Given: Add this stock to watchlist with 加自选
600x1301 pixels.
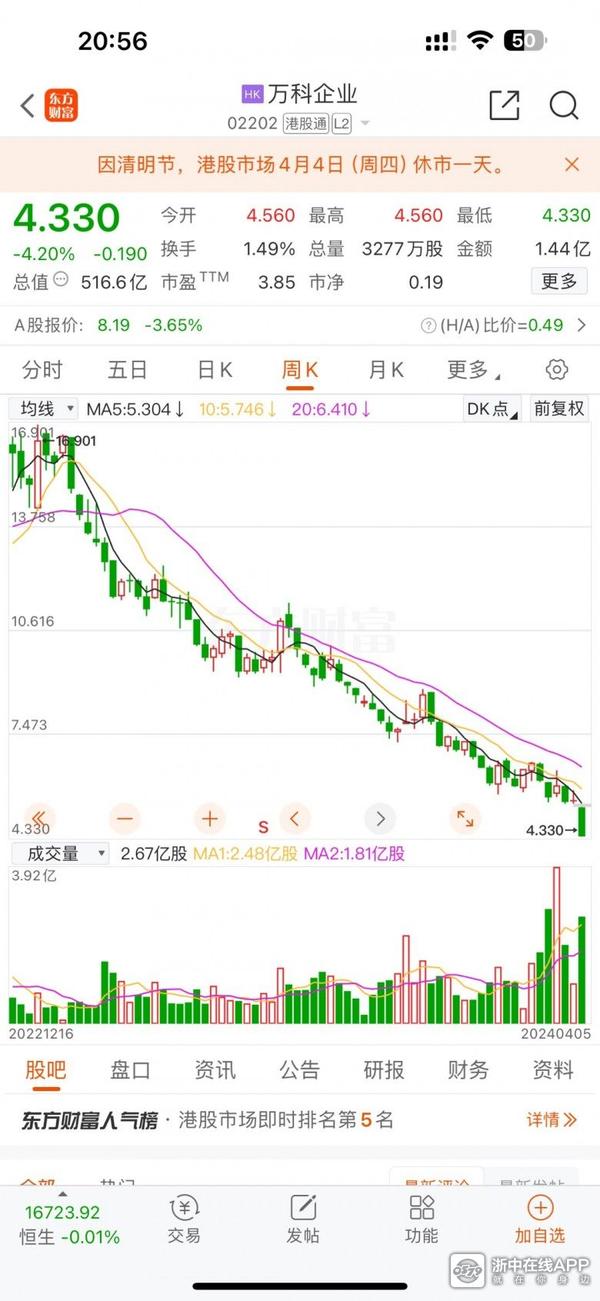Looking at the screenshot, I should (540, 1220).
